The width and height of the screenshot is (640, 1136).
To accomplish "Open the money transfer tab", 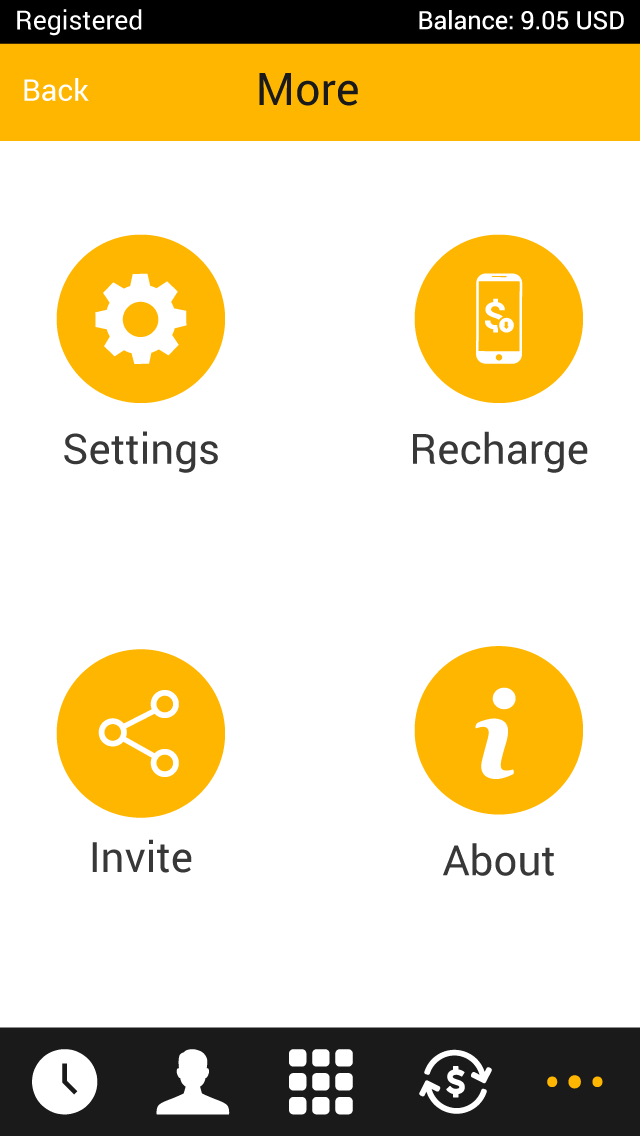I will point(455,1082).
